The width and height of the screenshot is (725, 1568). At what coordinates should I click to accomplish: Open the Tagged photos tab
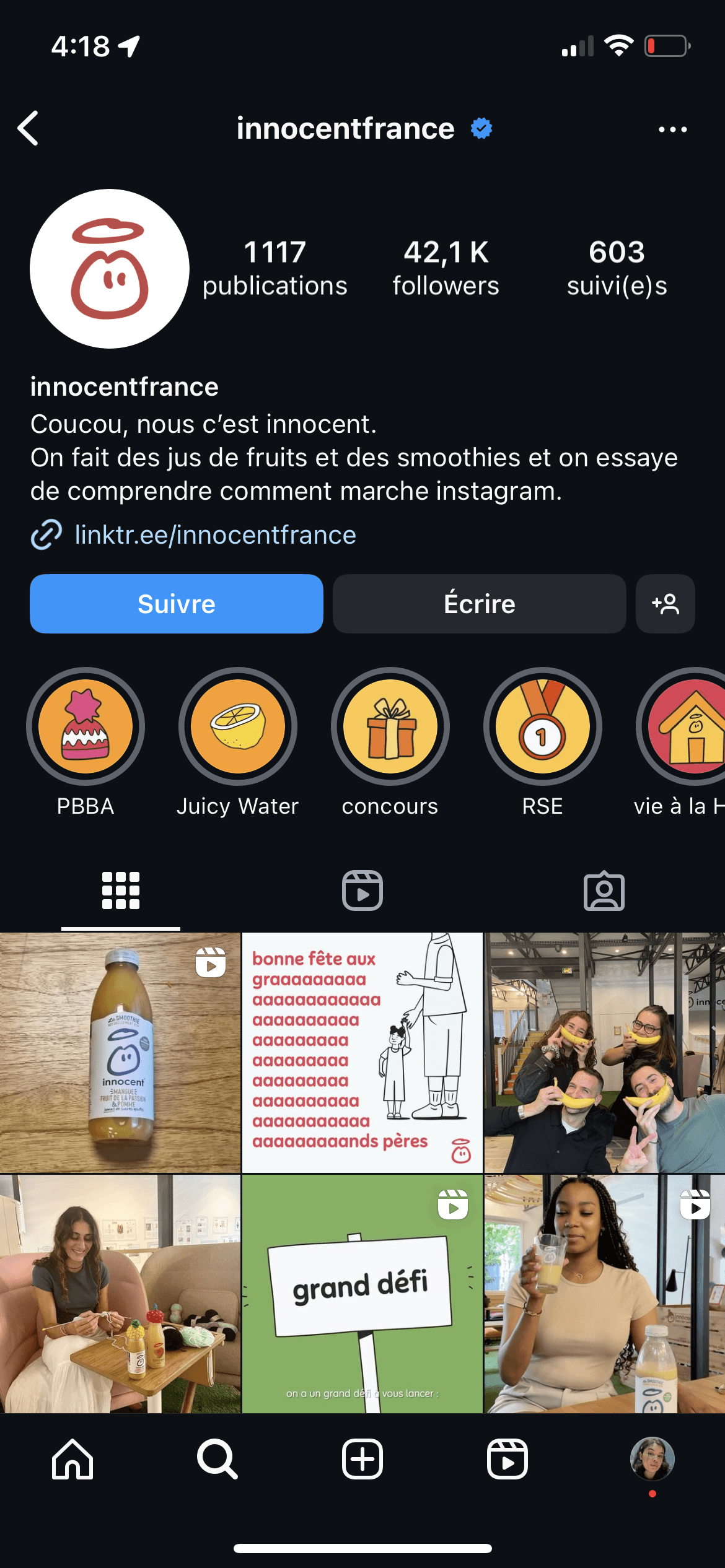pyautogui.click(x=604, y=891)
